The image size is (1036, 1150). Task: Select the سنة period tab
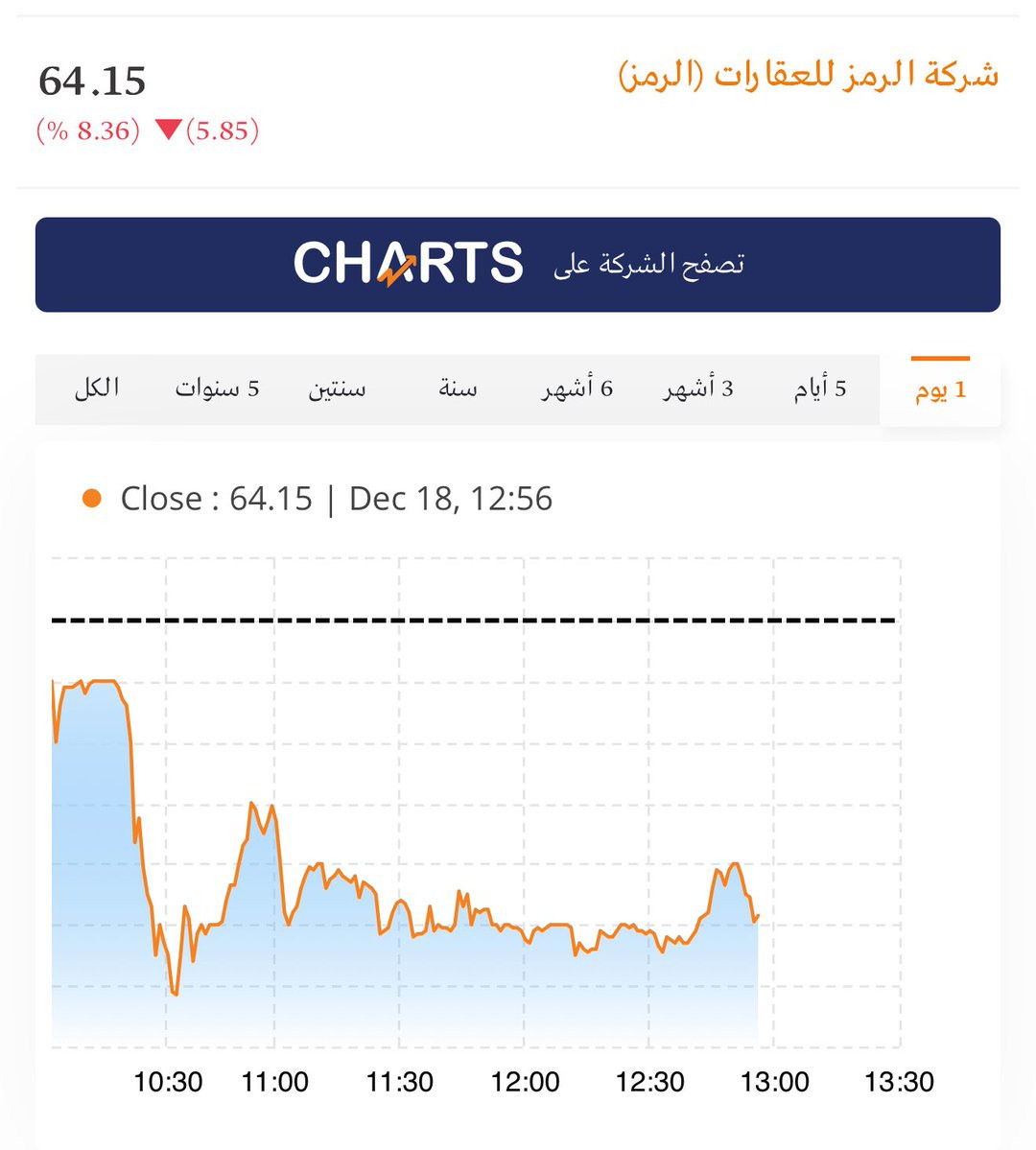pos(458,389)
